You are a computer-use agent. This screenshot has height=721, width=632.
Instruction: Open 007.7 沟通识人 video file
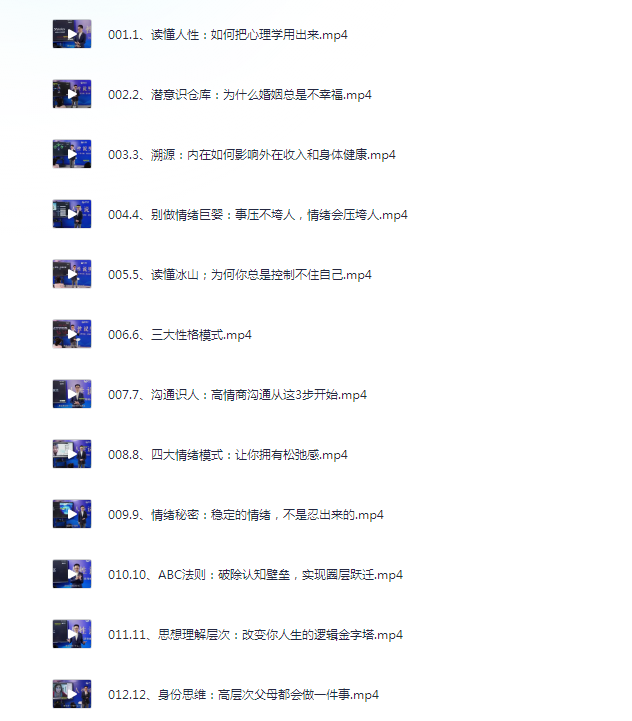point(238,395)
